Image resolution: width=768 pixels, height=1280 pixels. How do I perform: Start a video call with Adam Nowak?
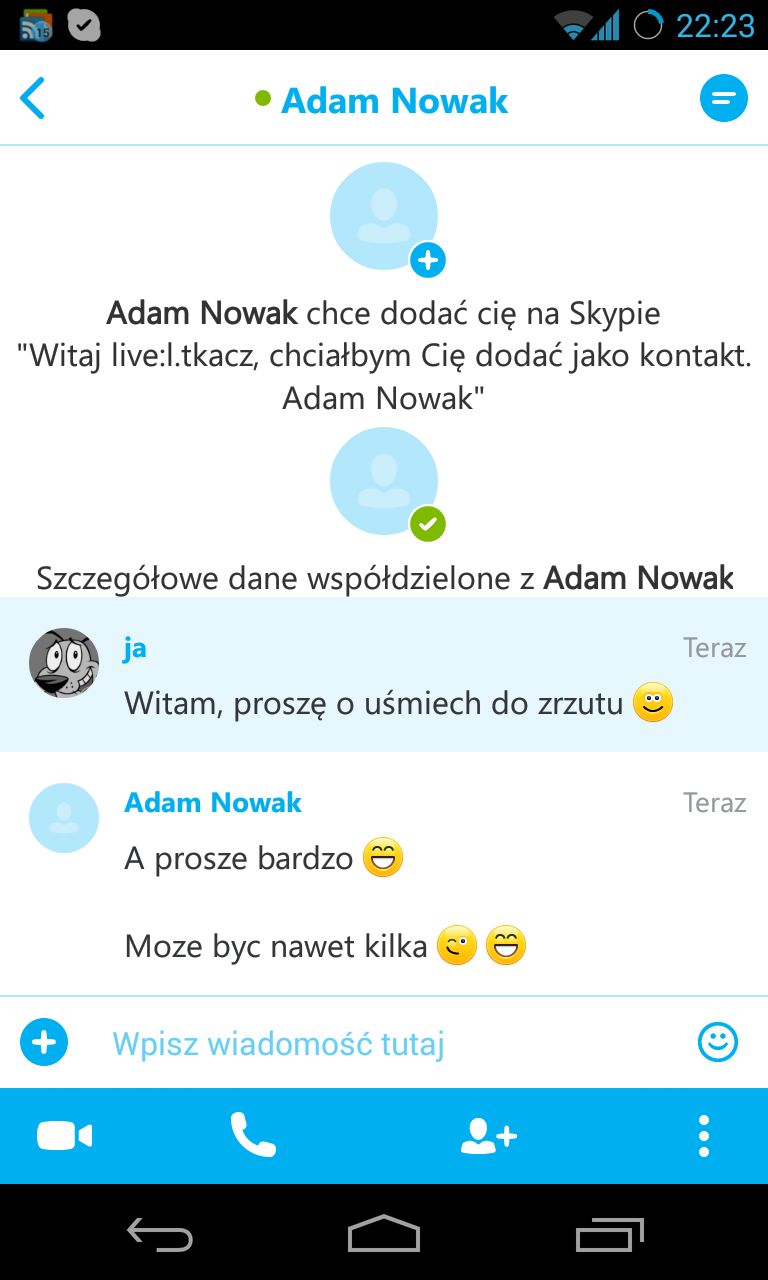(x=65, y=1136)
